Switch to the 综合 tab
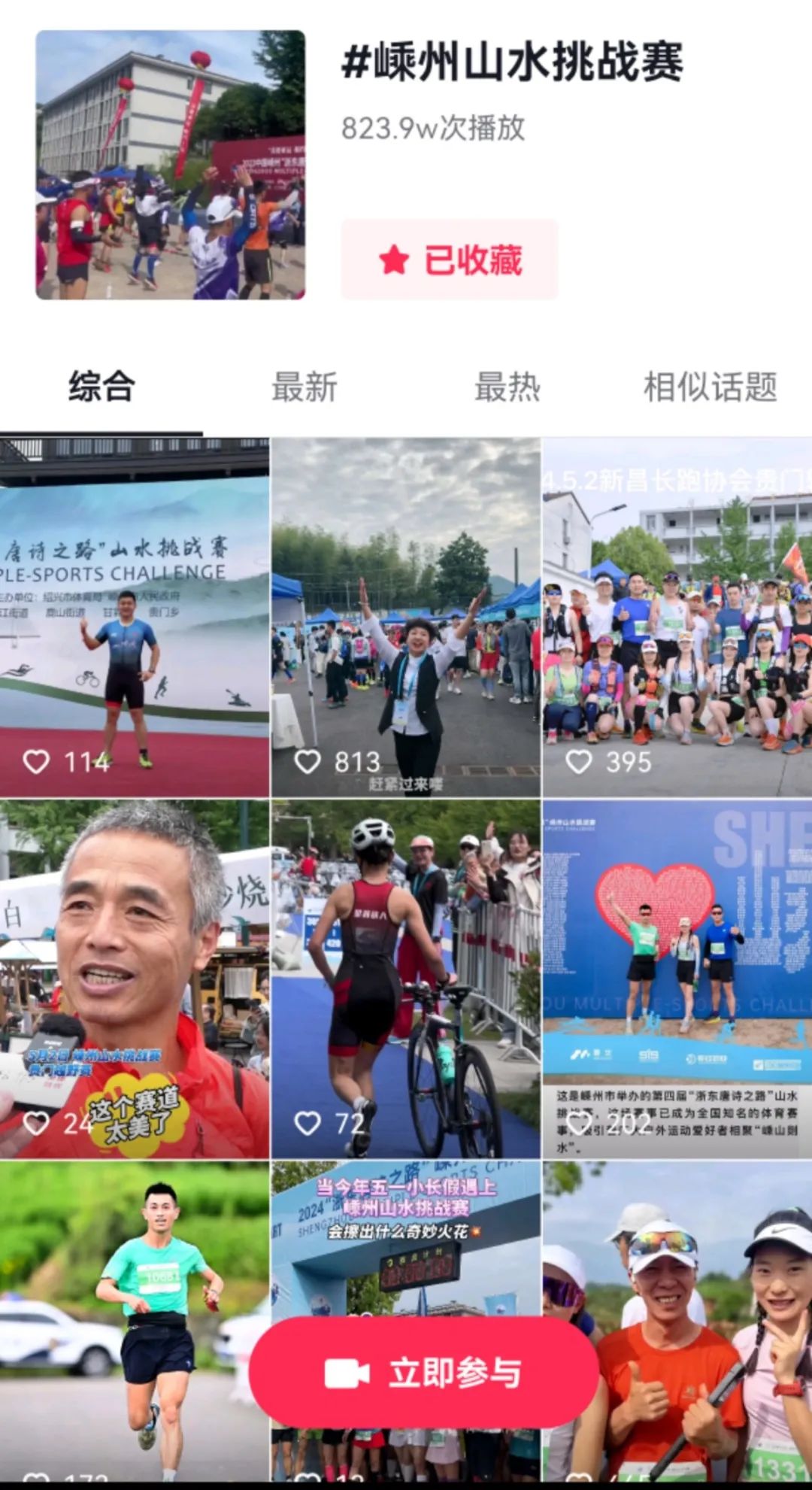The height and width of the screenshot is (1490, 812). tap(101, 387)
